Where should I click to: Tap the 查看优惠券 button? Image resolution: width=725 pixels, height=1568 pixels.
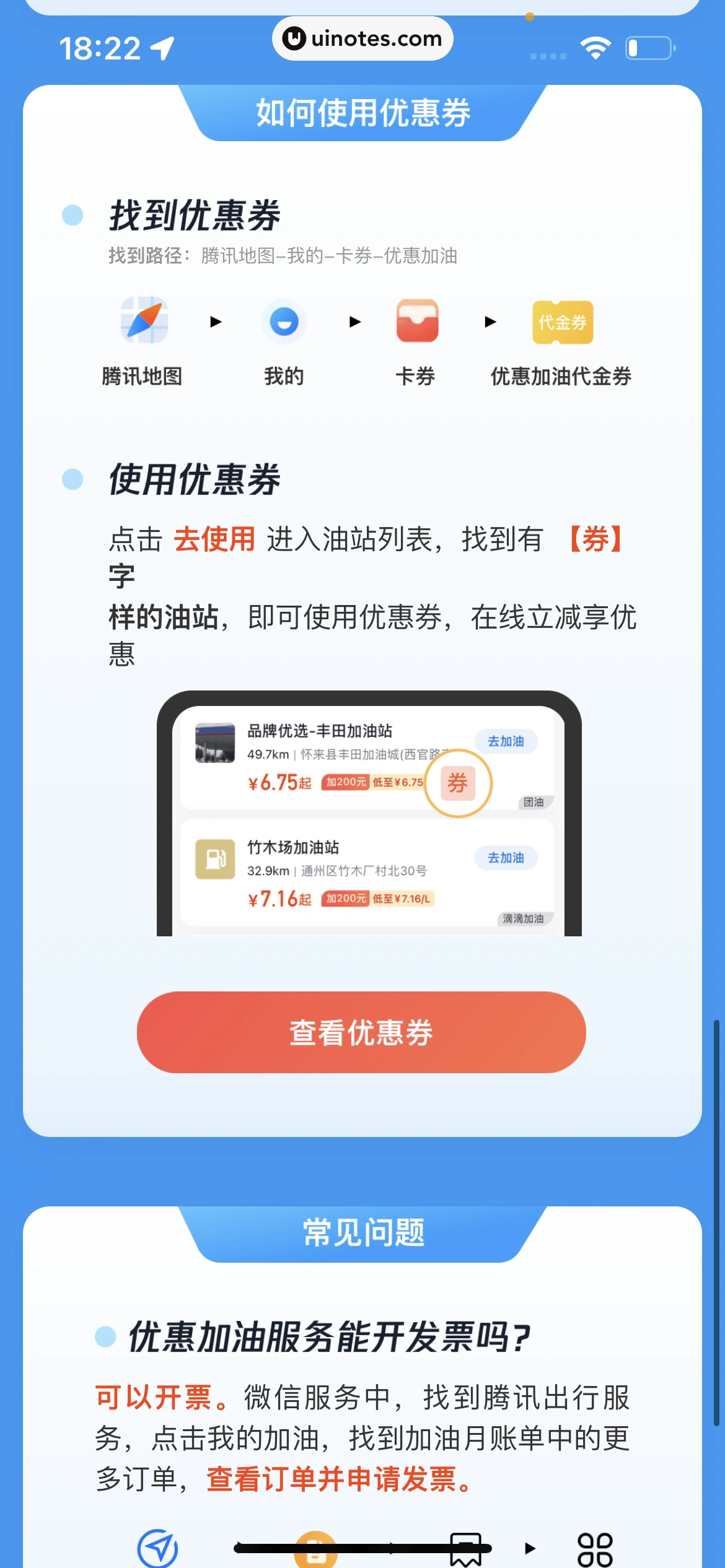tap(361, 1032)
